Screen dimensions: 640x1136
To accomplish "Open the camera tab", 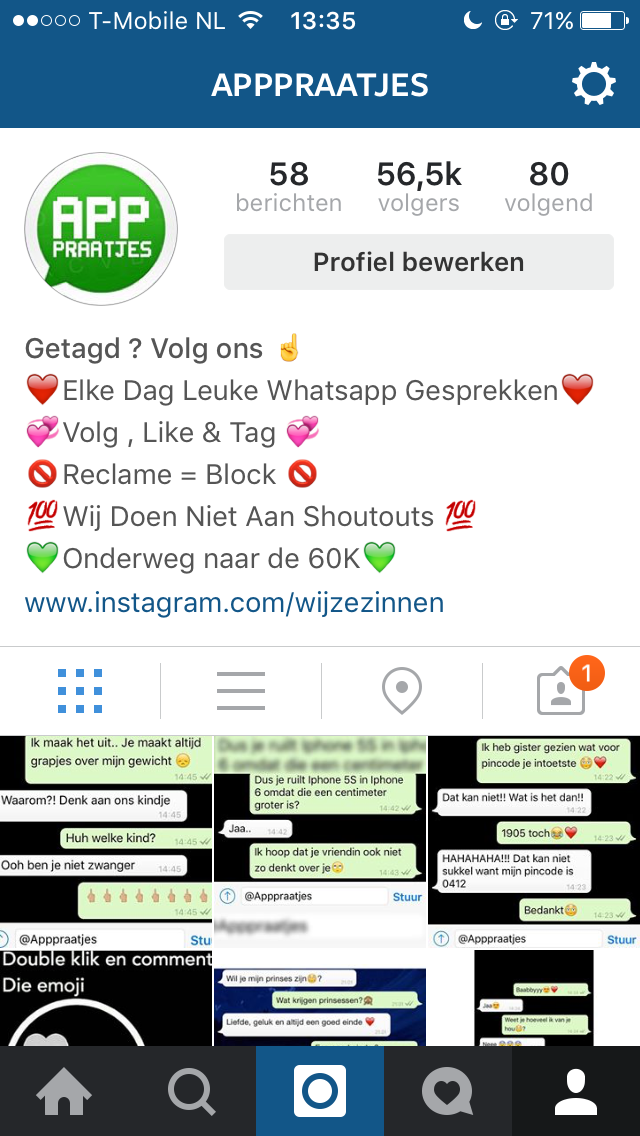I will [x=320, y=1091].
